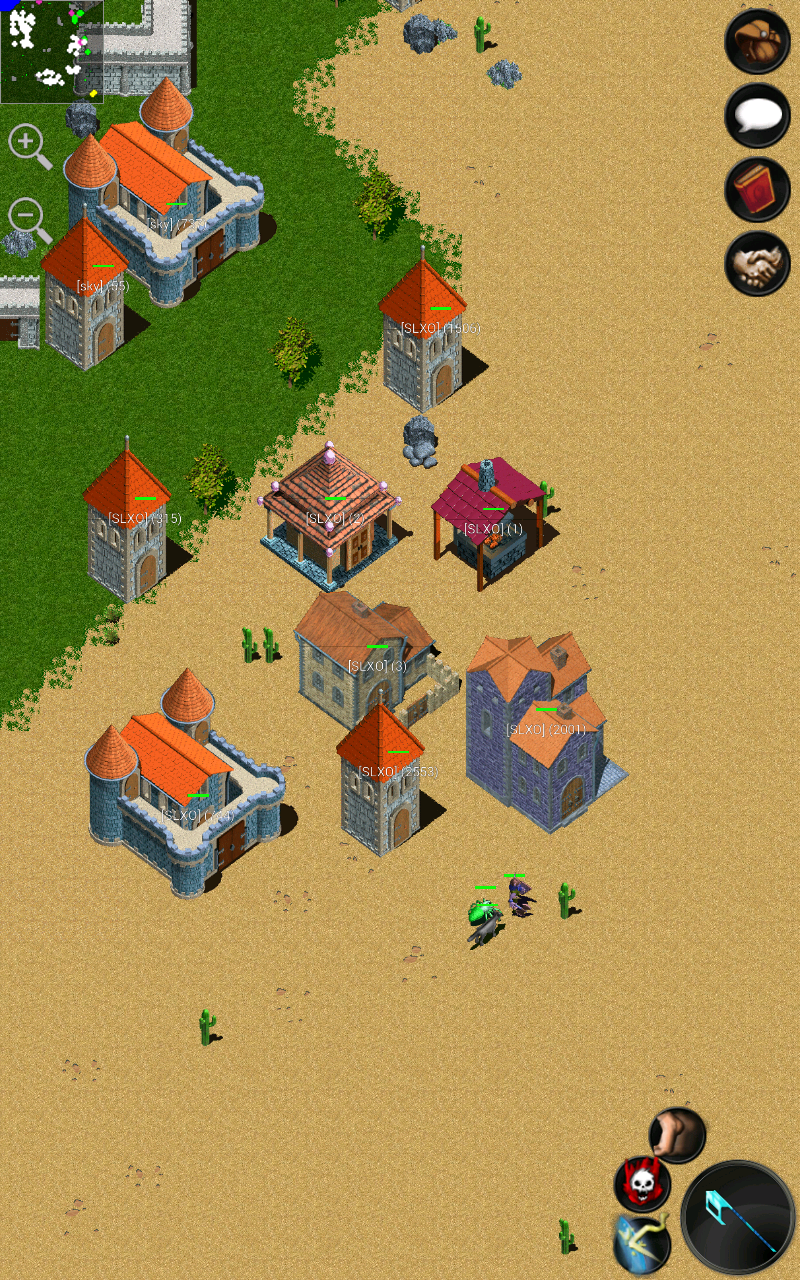The image size is (800, 1280).
Task: Use the hand grab action
Action: [678, 1135]
